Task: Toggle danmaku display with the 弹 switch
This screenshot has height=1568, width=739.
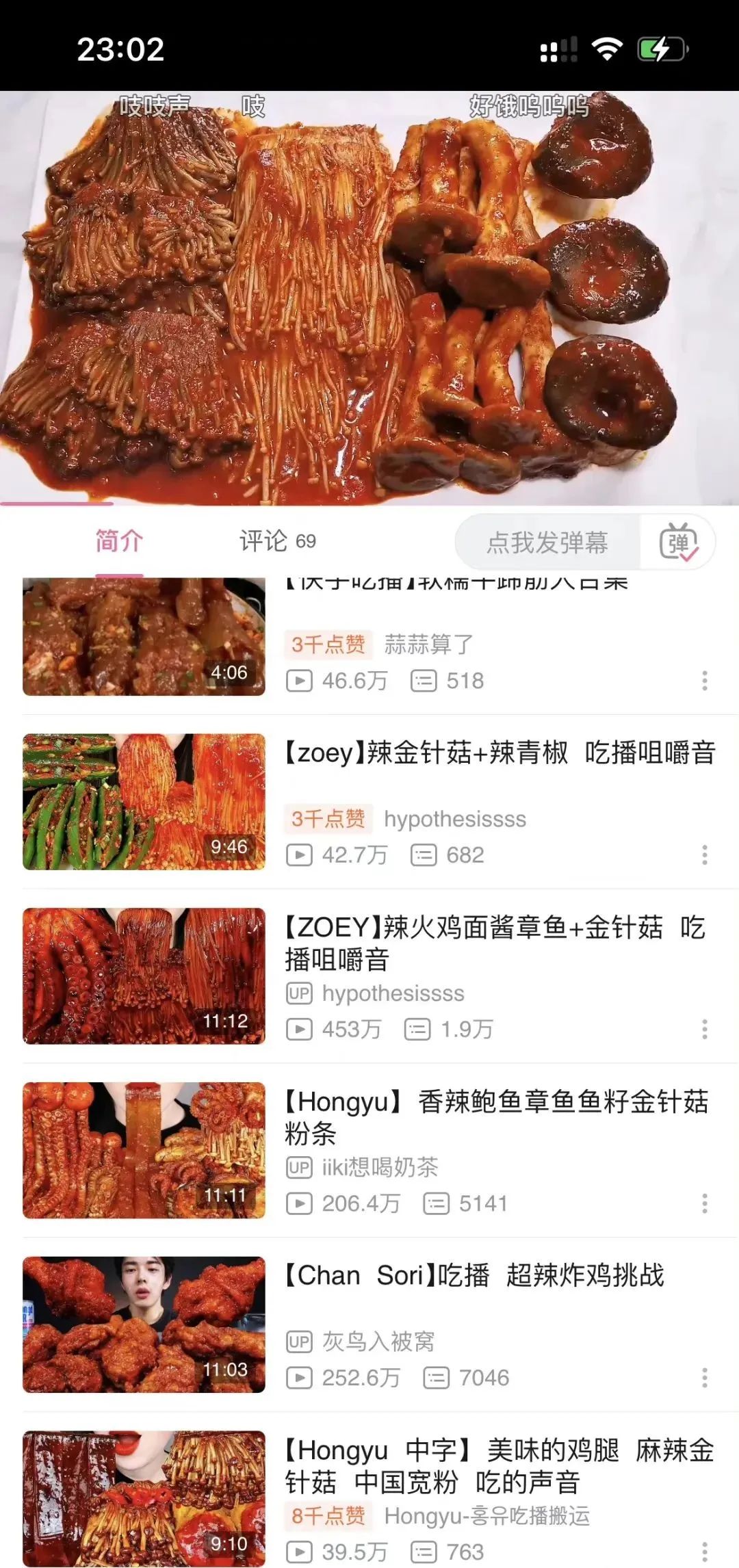Action: [x=677, y=541]
